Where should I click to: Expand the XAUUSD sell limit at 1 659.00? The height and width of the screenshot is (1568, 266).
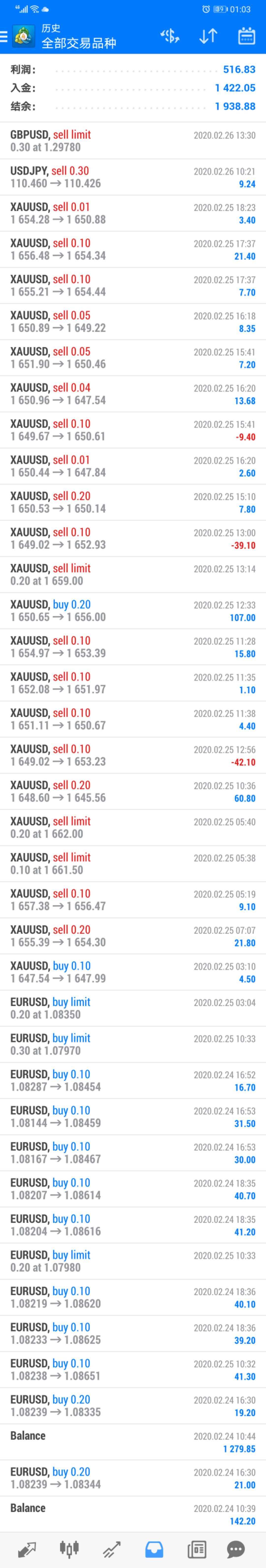point(133,575)
